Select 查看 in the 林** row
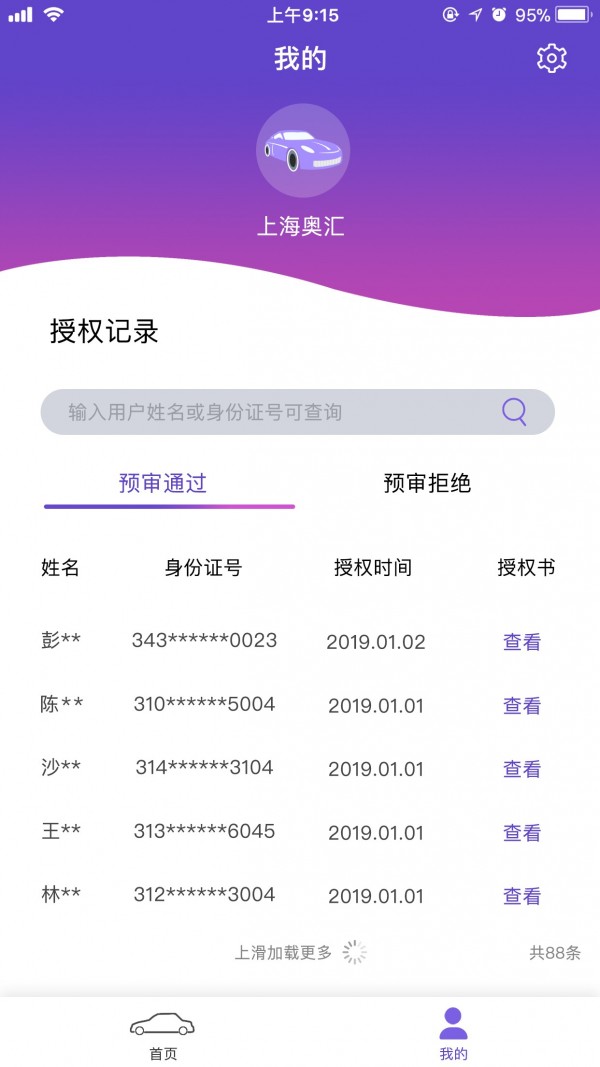The height and width of the screenshot is (1067, 600). tap(522, 897)
